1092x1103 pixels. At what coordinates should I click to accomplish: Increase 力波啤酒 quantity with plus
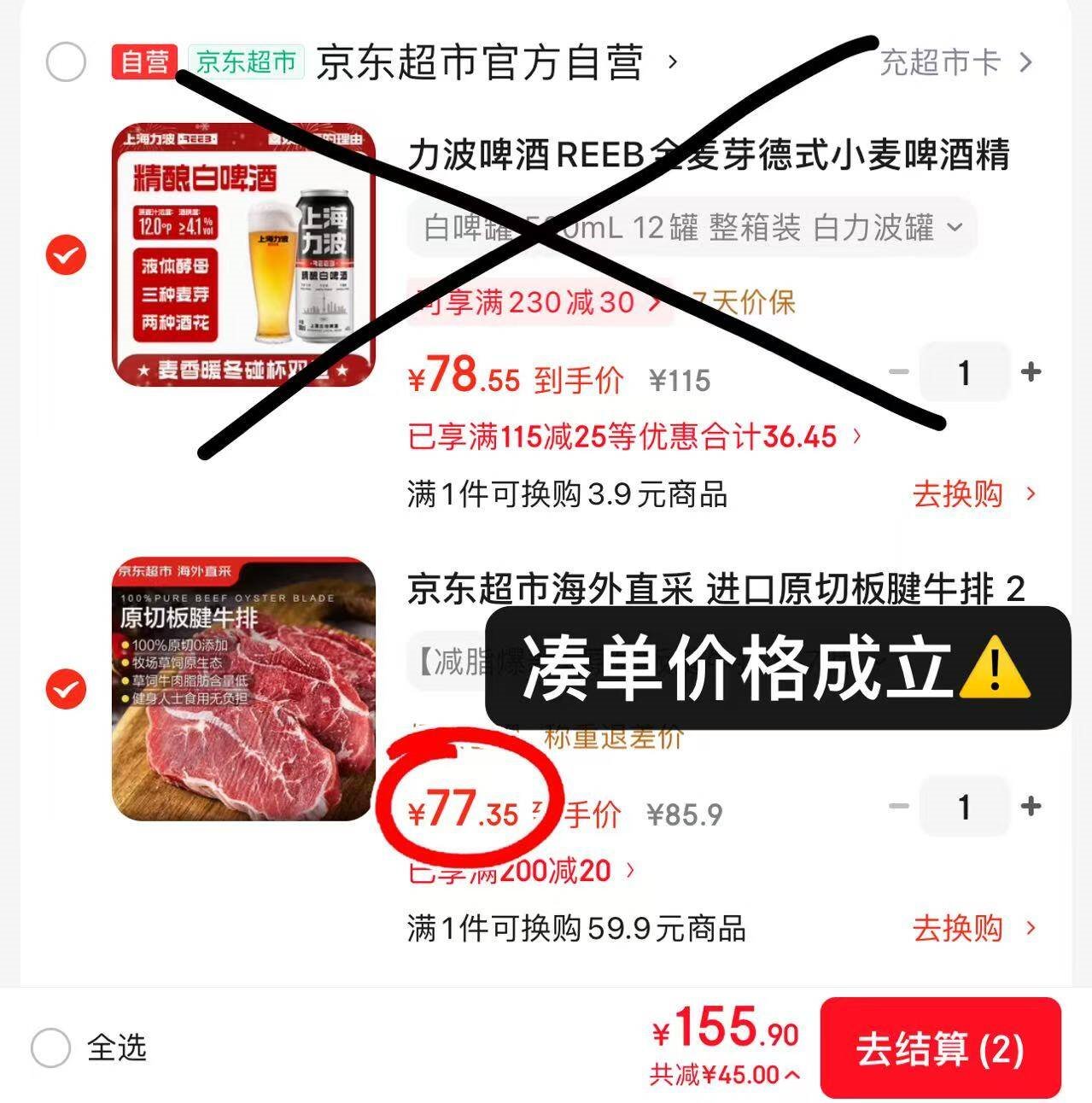tap(1031, 372)
